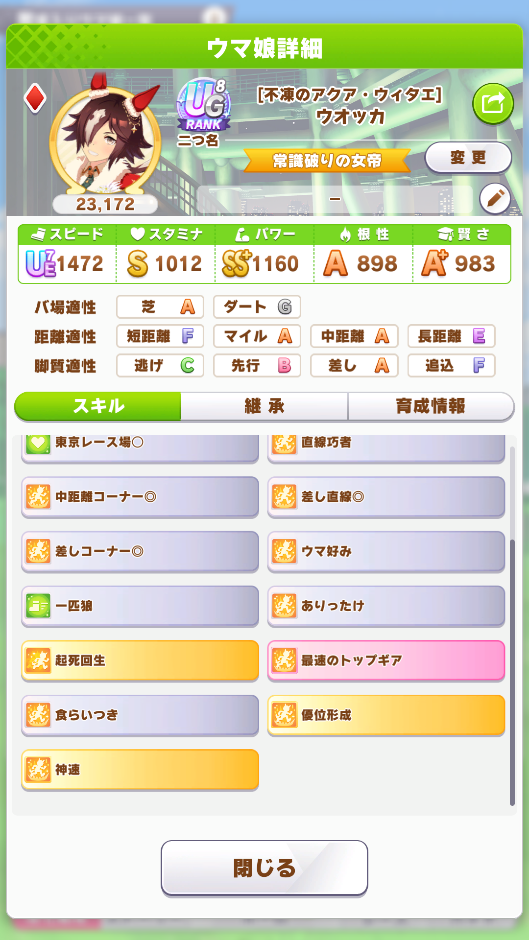Select the スキル tab

pyautogui.click(x=98, y=406)
